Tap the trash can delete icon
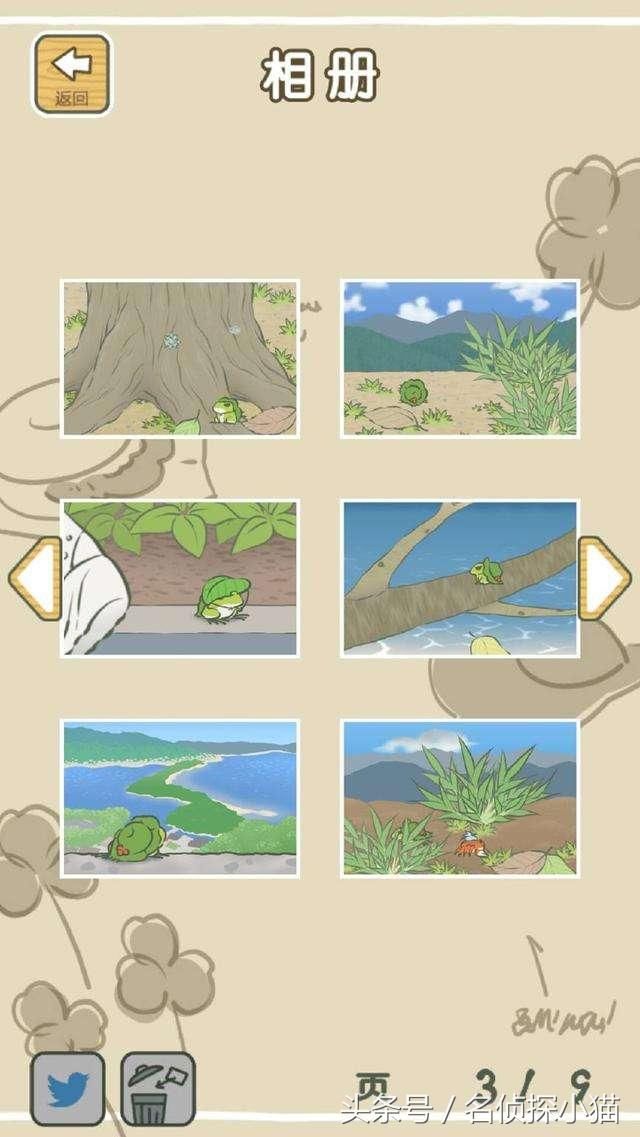This screenshot has height=1137, width=640. click(x=158, y=1088)
